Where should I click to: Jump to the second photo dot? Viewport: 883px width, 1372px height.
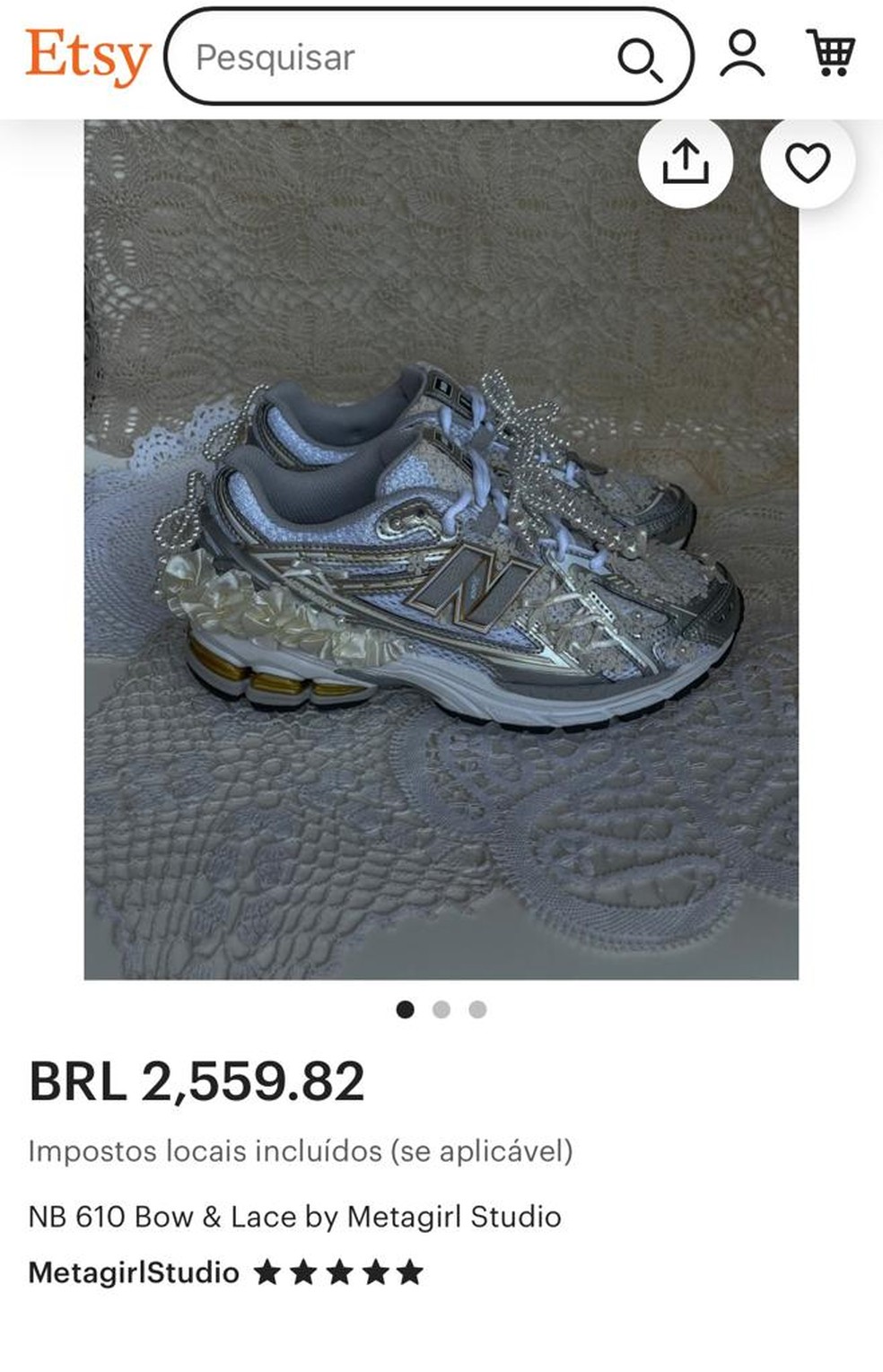[441, 1009]
